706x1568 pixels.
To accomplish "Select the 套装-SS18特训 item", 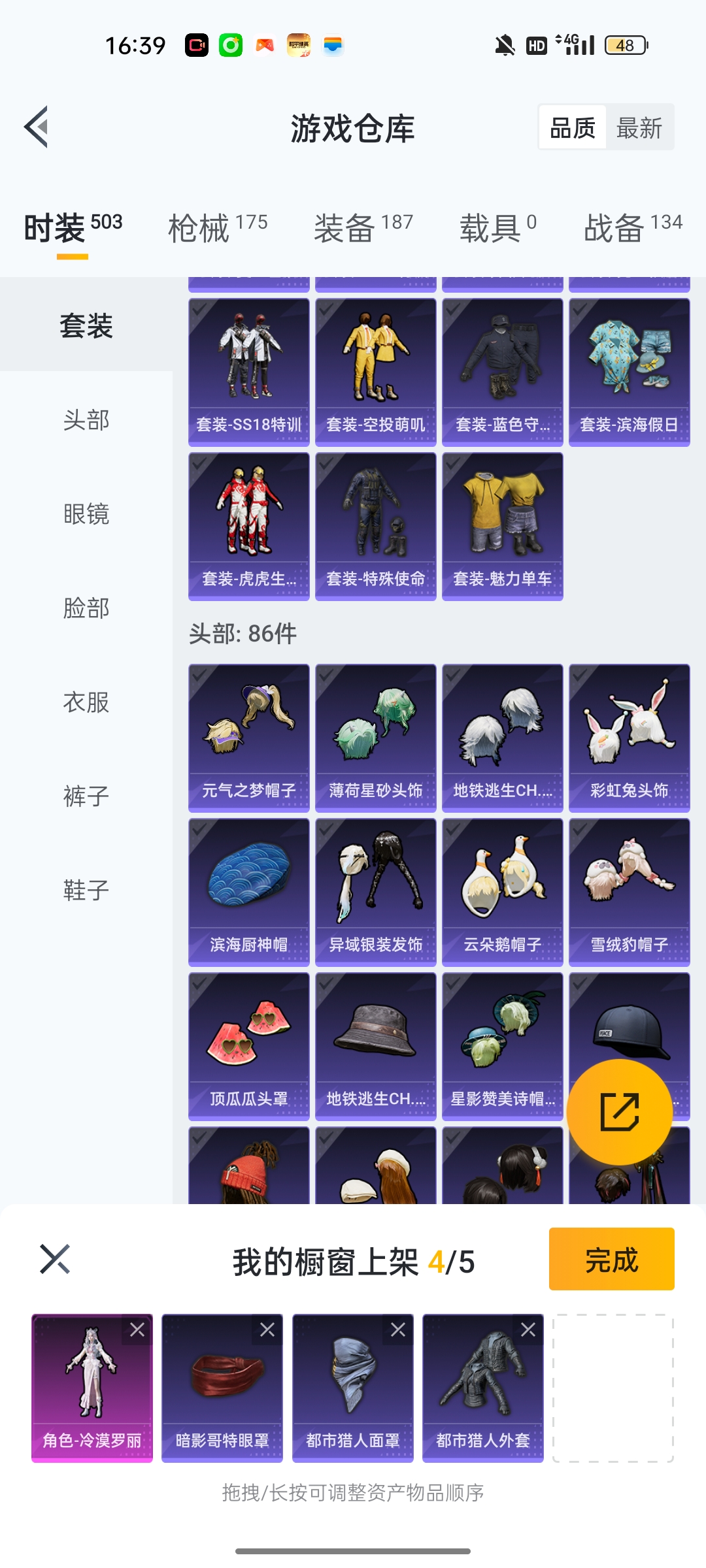I will point(249,372).
